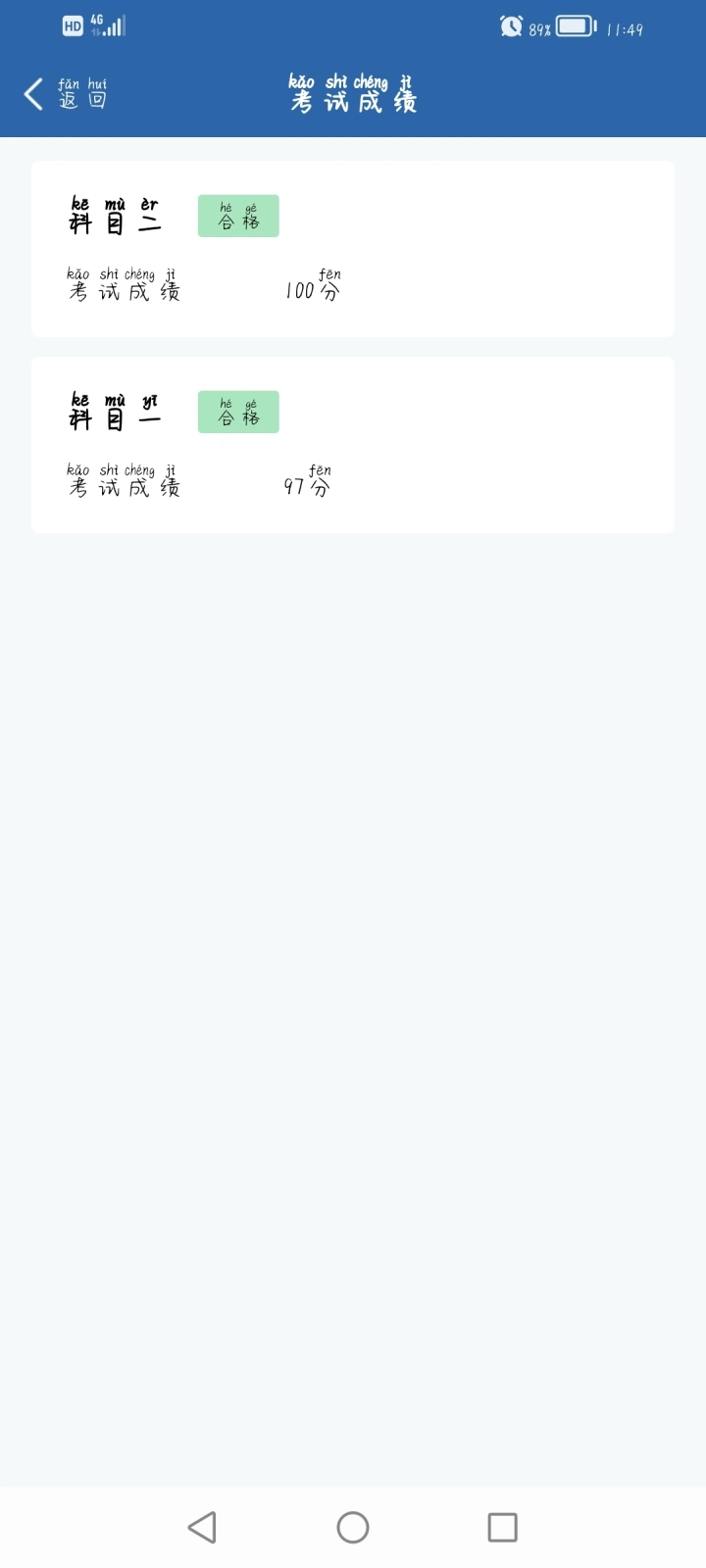The image size is (706, 1568).
Task: Open the 科目一 exam score card
Action: 353,445
